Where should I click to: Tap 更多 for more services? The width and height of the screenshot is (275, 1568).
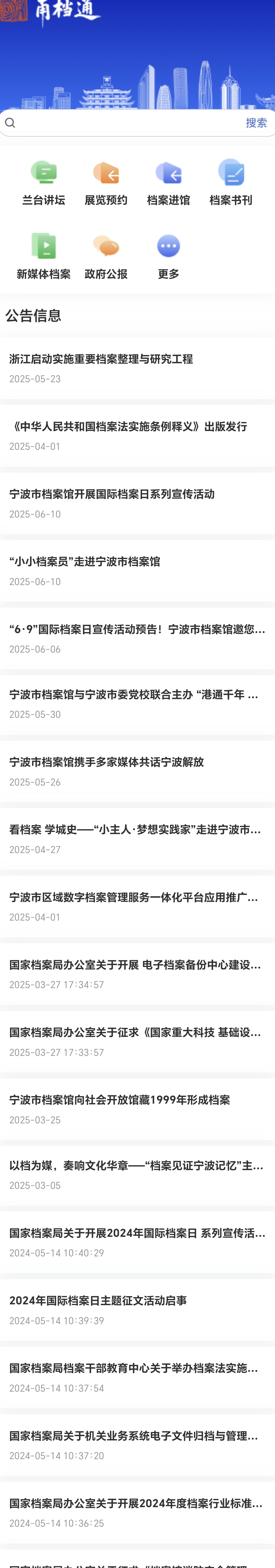coord(168,256)
